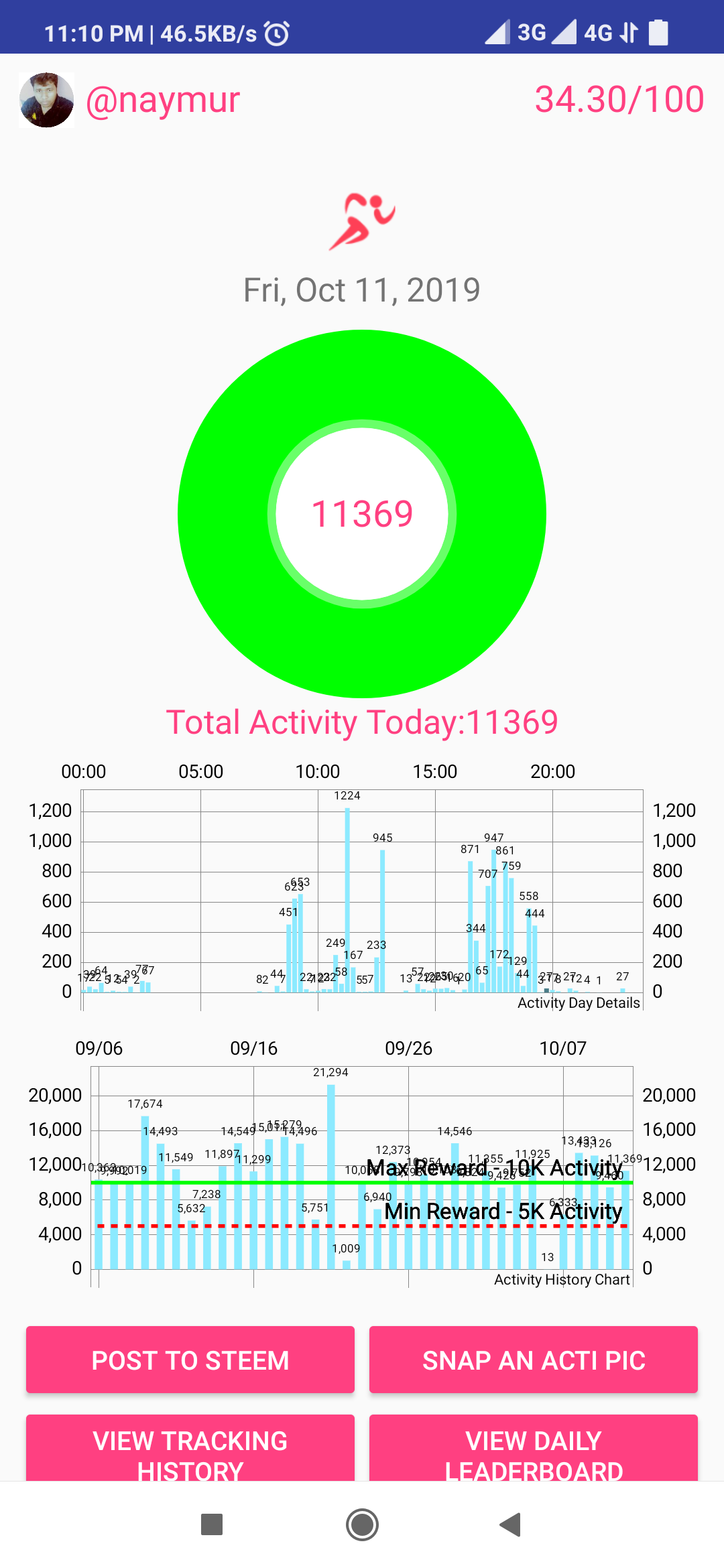View tracking history
Viewport: 724px width, 1568px height.
pos(190,1449)
